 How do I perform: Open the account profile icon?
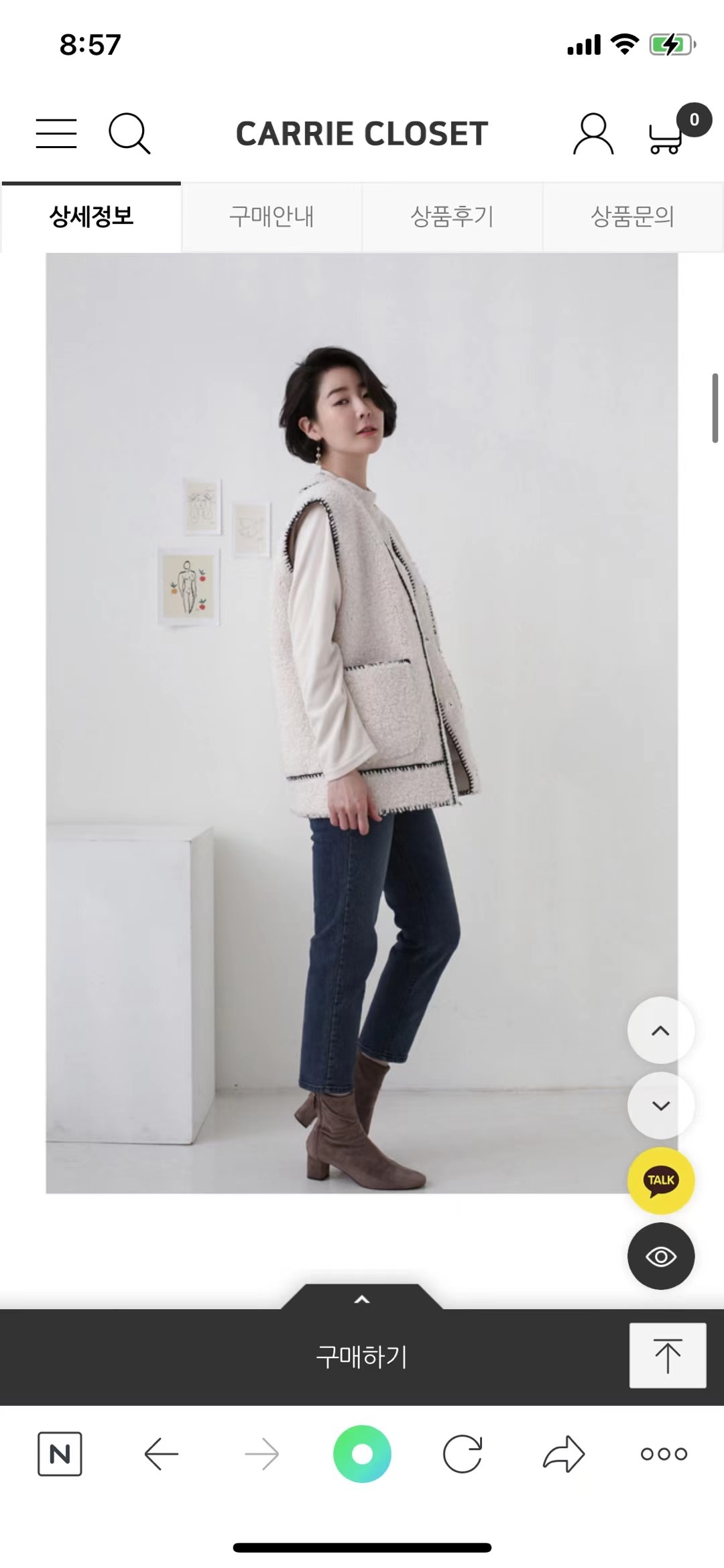(593, 133)
